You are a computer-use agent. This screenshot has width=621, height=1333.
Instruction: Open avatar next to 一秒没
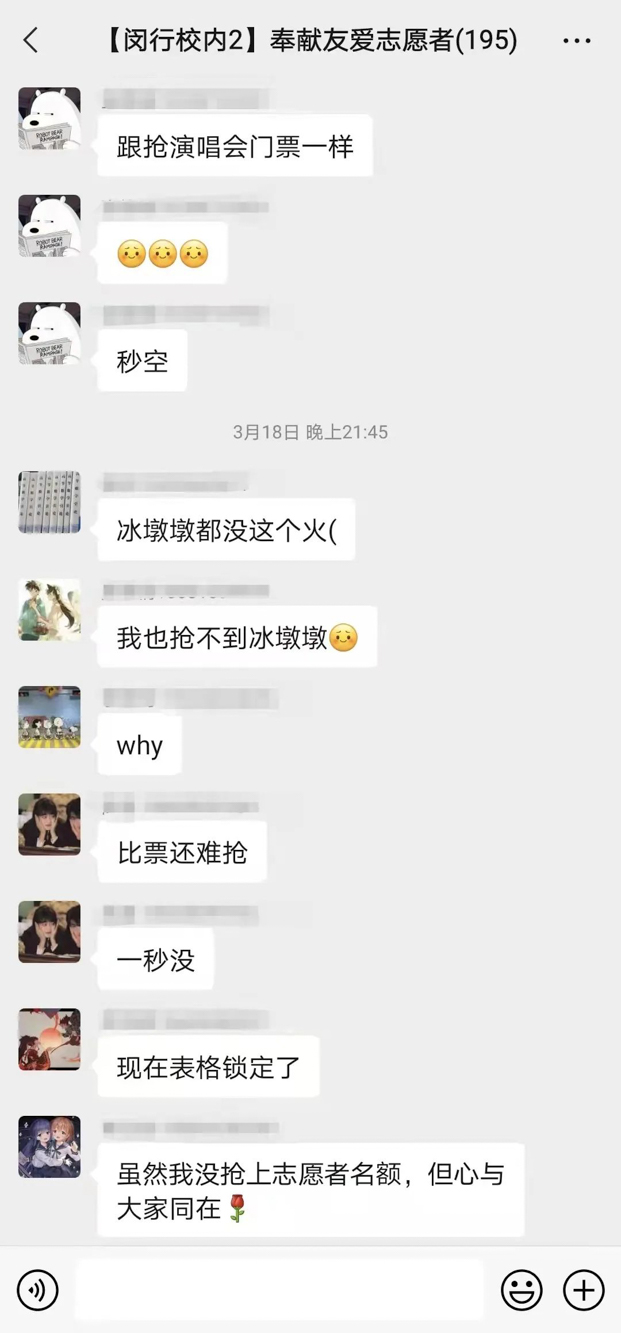point(49,932)
